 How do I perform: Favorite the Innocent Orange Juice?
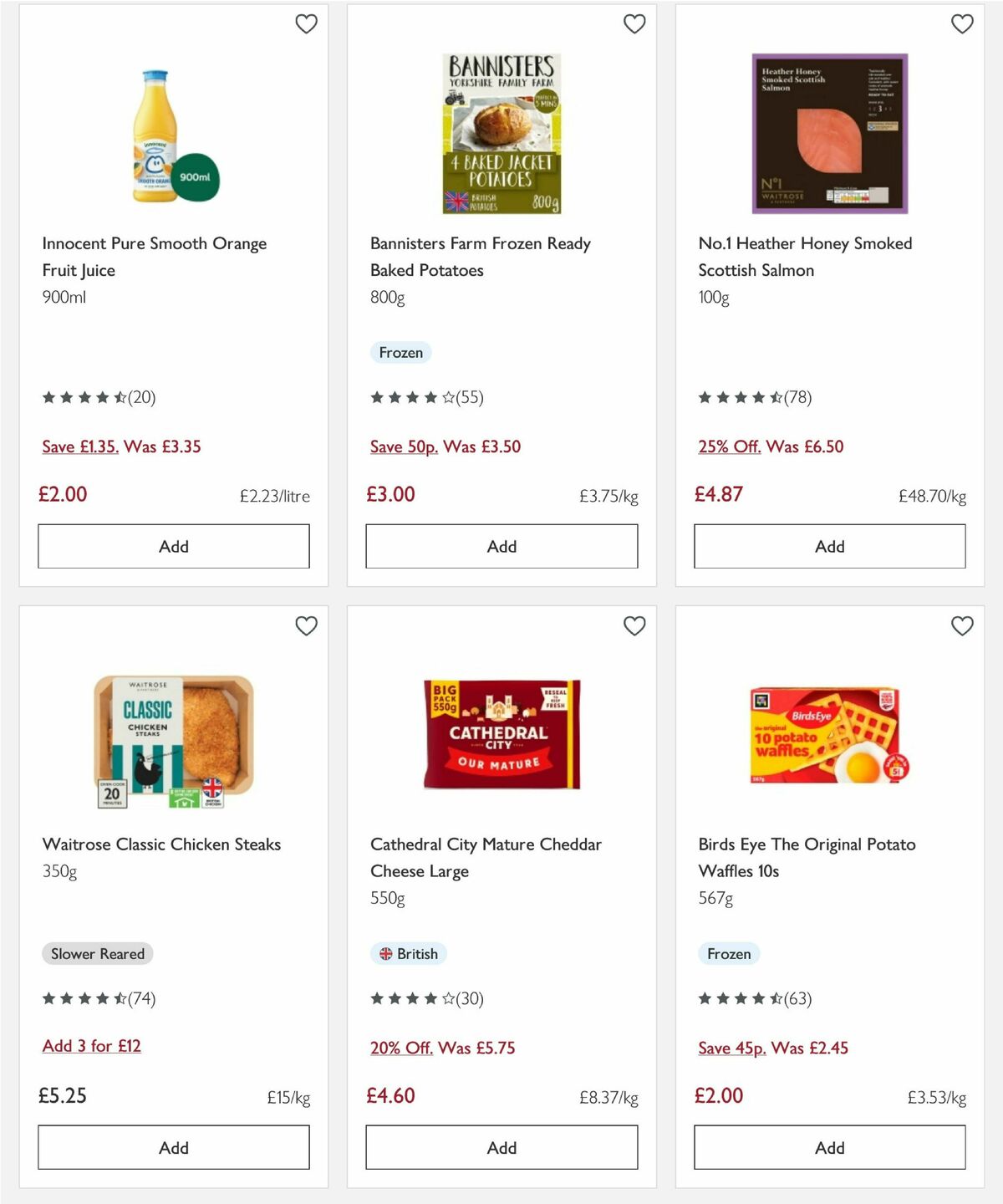306,24
